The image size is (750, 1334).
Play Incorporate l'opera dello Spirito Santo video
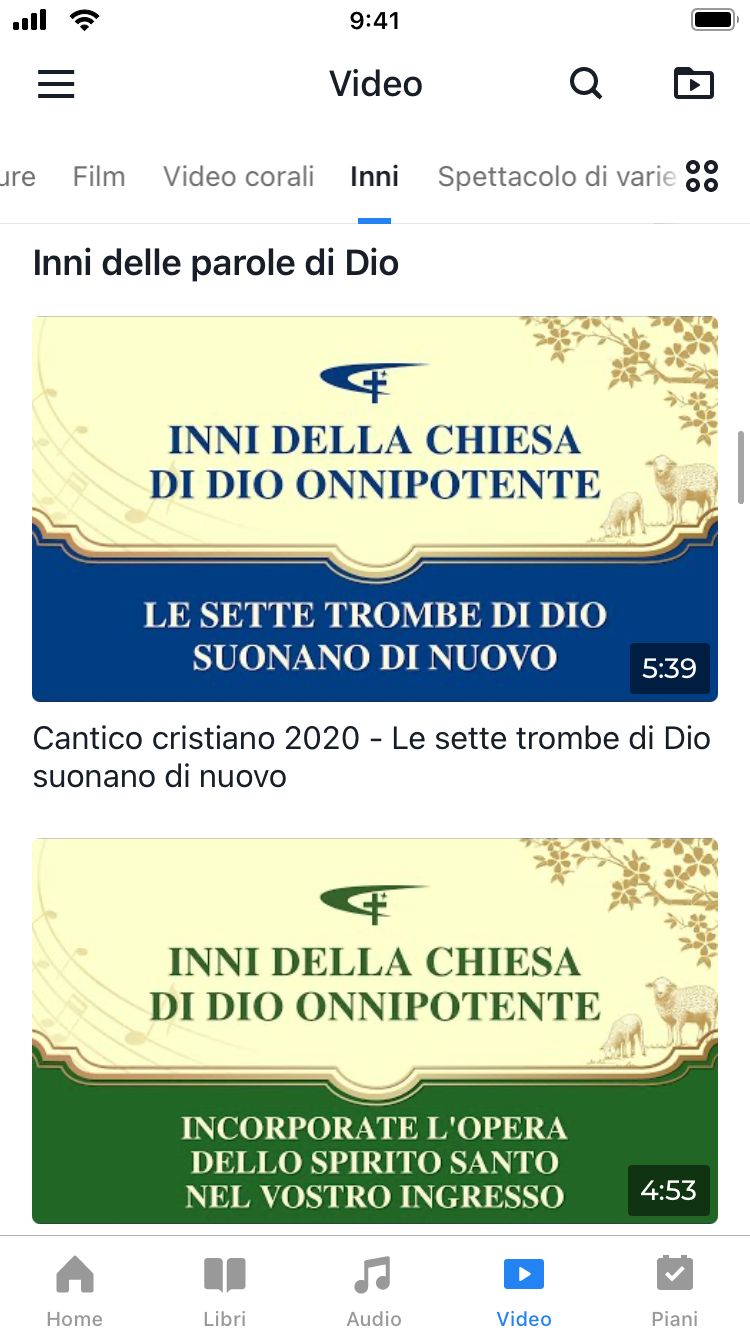point(375,1030)
